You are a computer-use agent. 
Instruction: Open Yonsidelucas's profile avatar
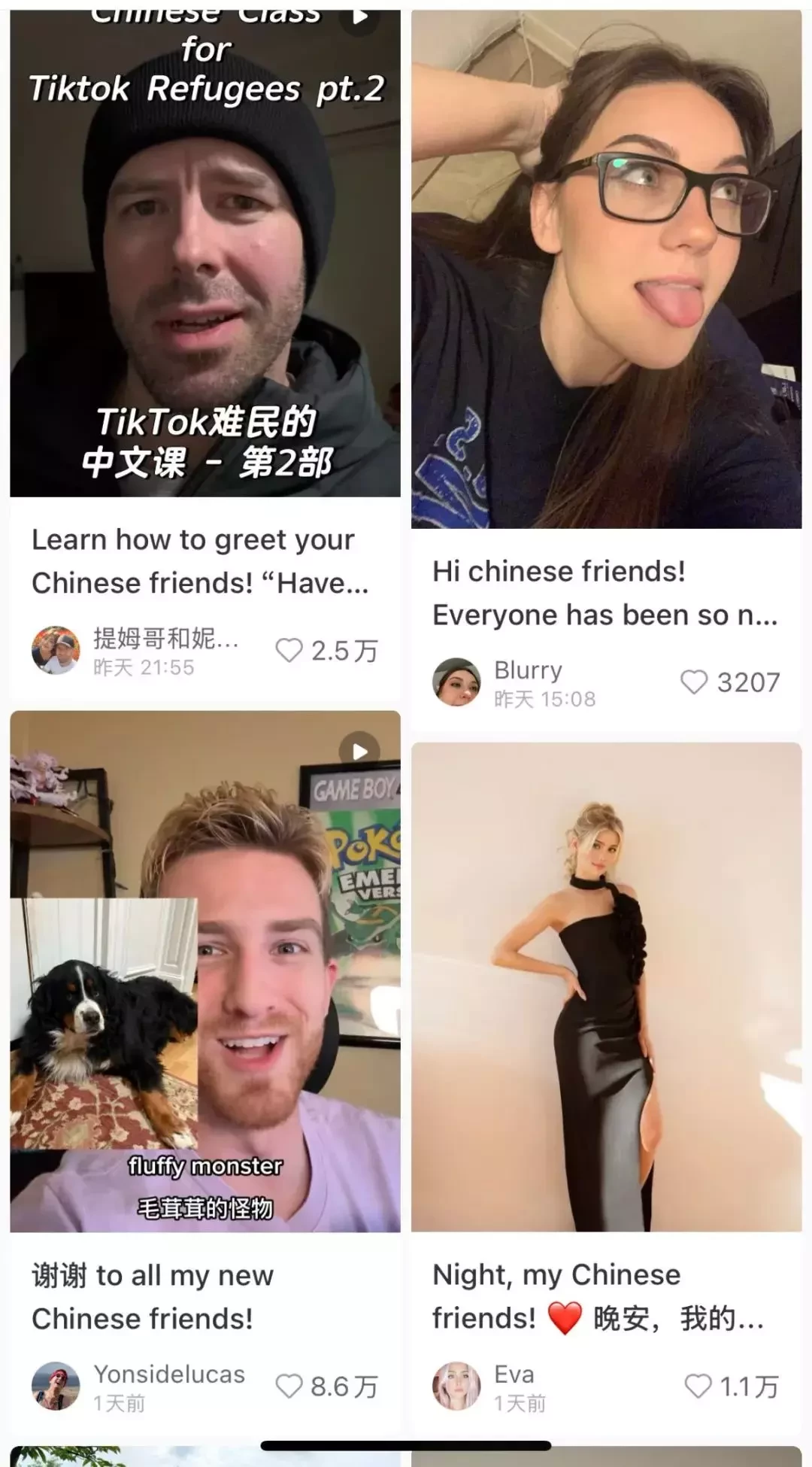coord(56,1386)
